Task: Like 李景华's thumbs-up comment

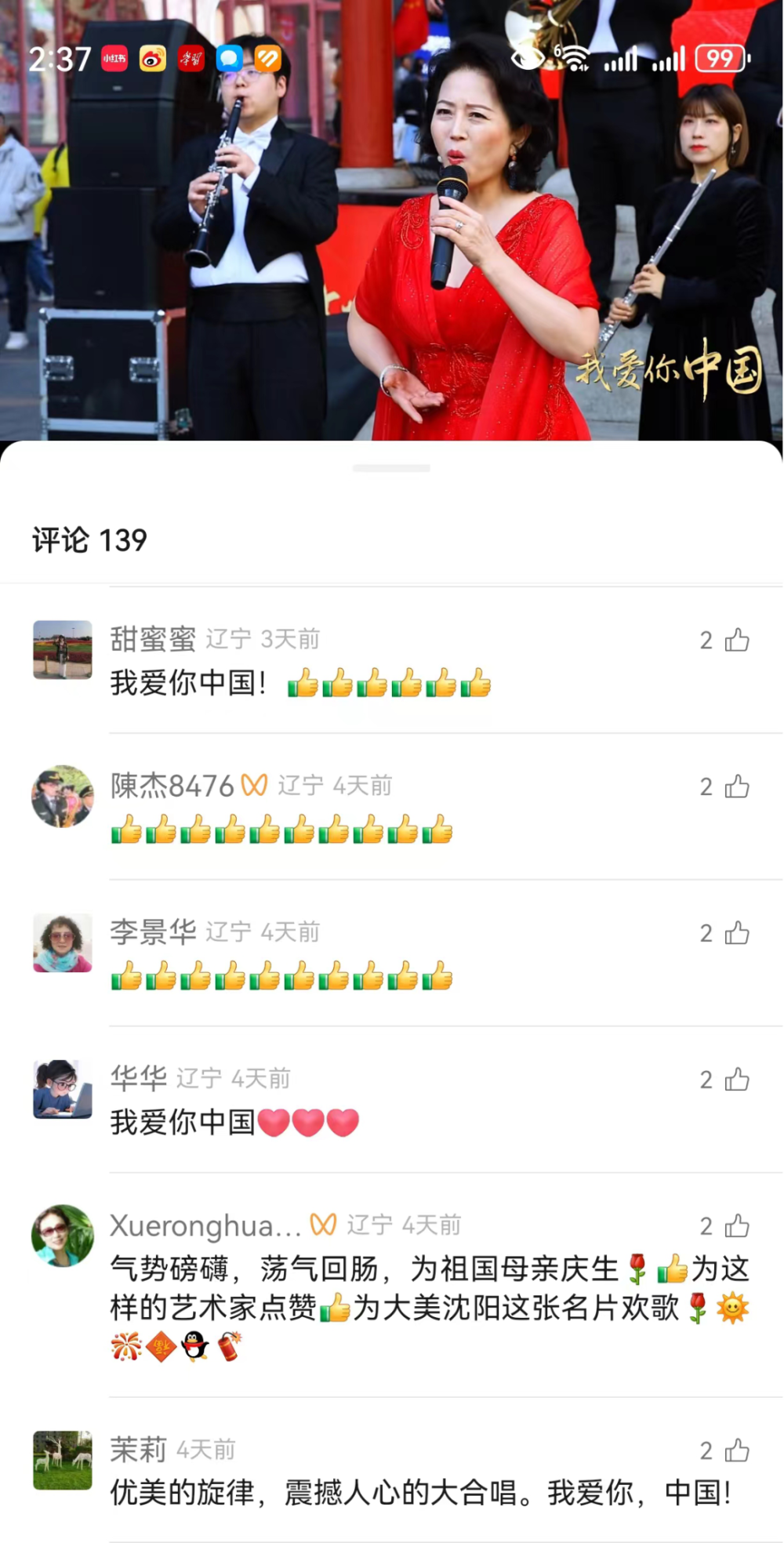Action: (x=735, y=934)
